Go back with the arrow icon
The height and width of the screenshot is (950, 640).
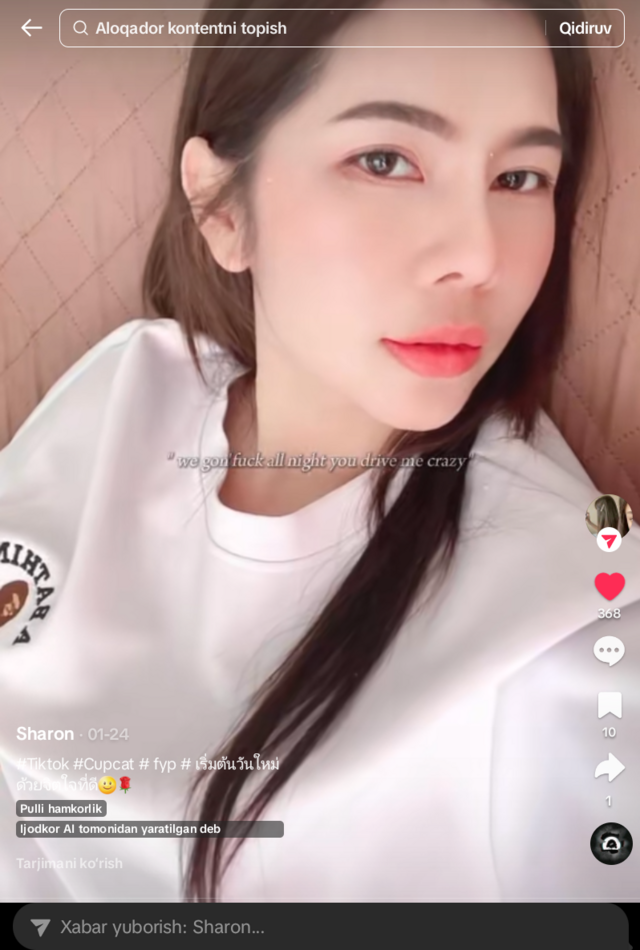coord(31,28)
